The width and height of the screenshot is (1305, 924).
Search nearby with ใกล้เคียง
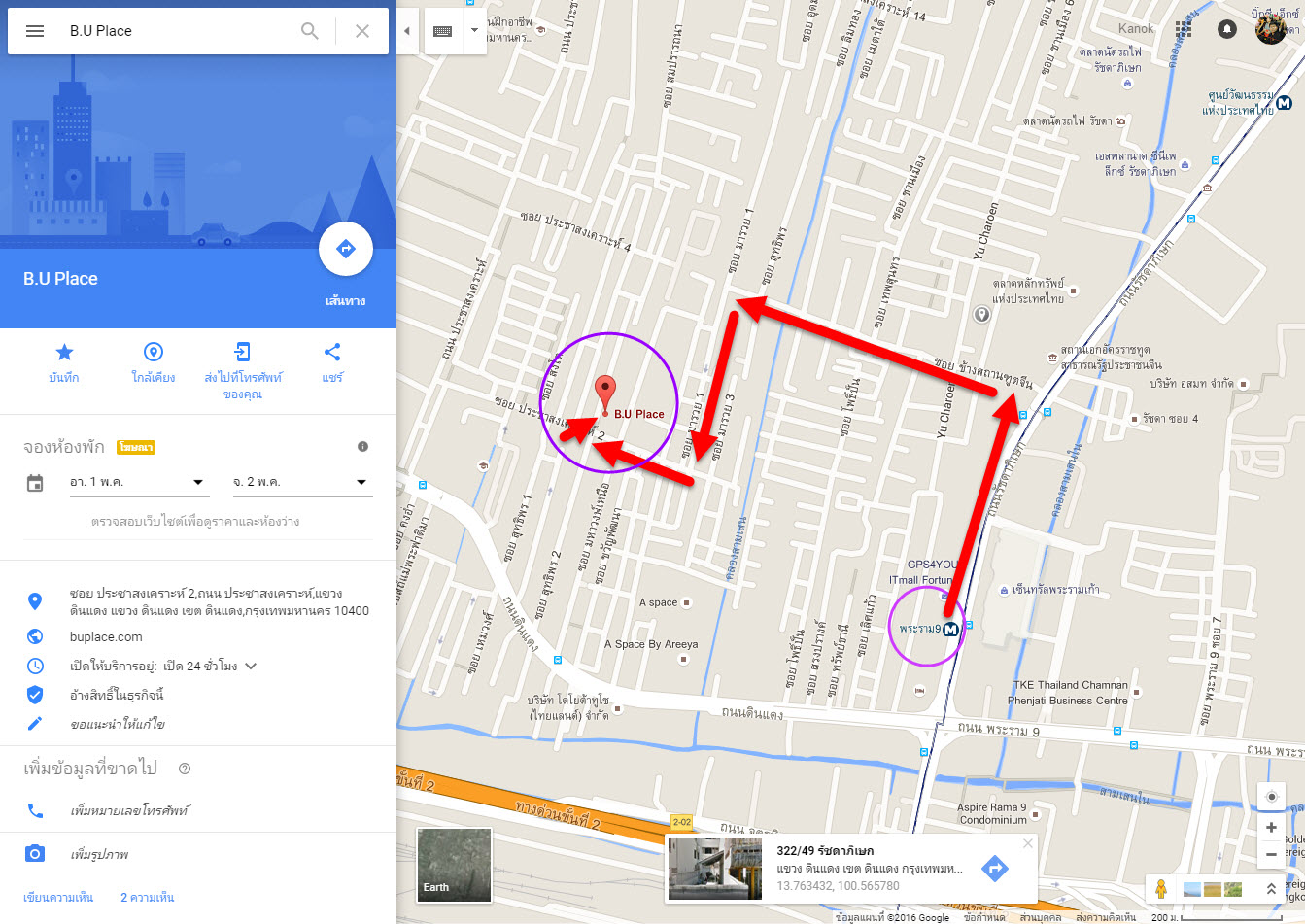[154, 361]
